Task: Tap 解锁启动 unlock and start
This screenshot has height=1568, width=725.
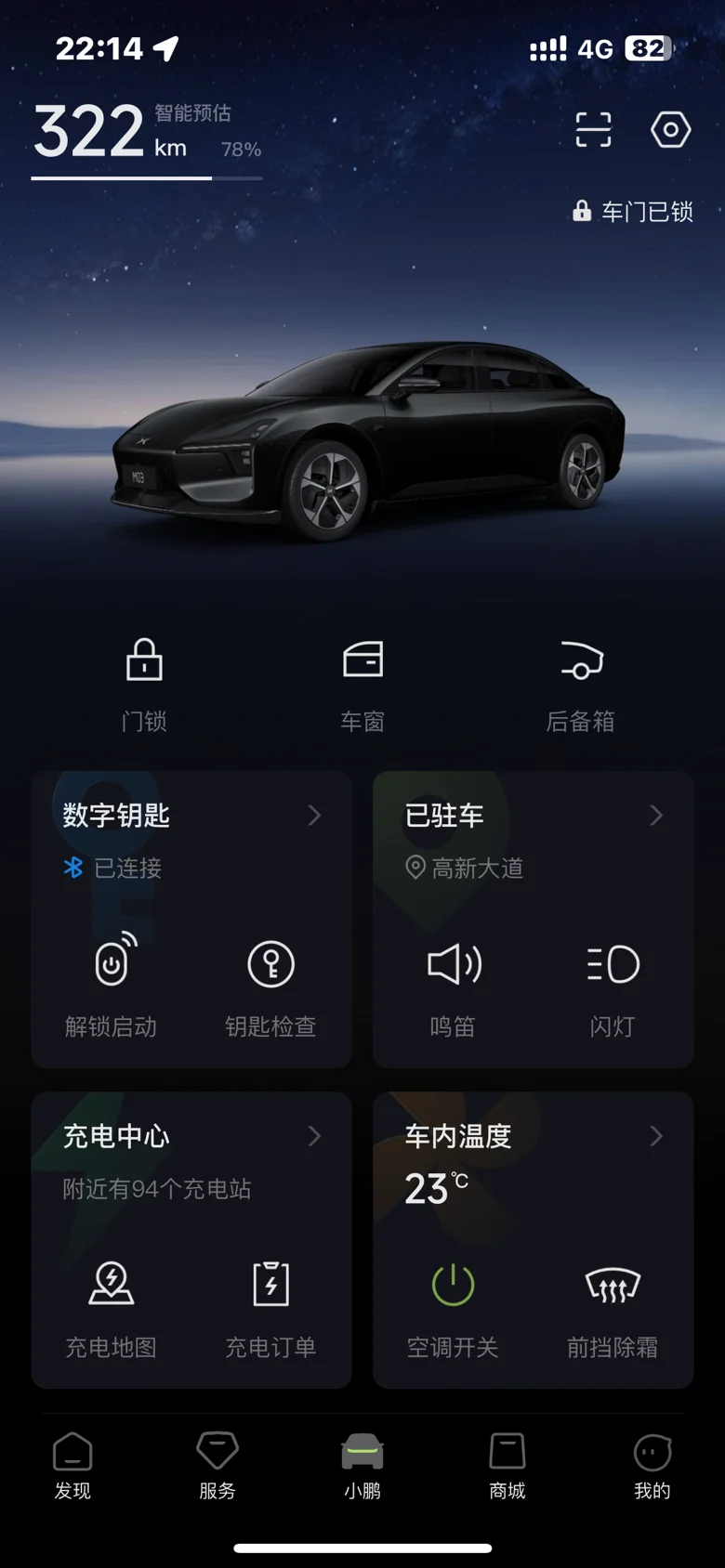Action: click(x=112, y=985)
